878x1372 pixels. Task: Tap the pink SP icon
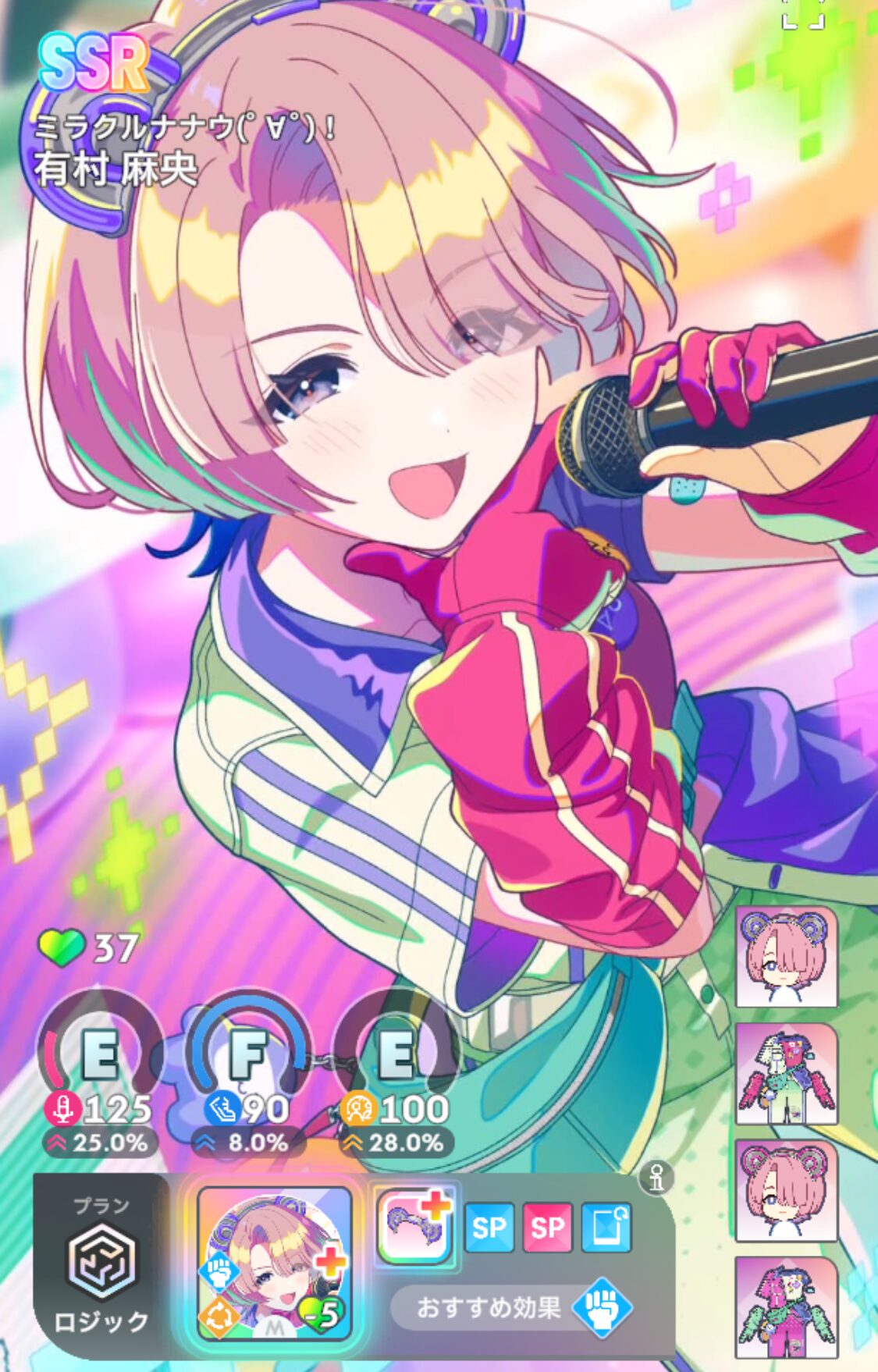[x=547, y=1228]
